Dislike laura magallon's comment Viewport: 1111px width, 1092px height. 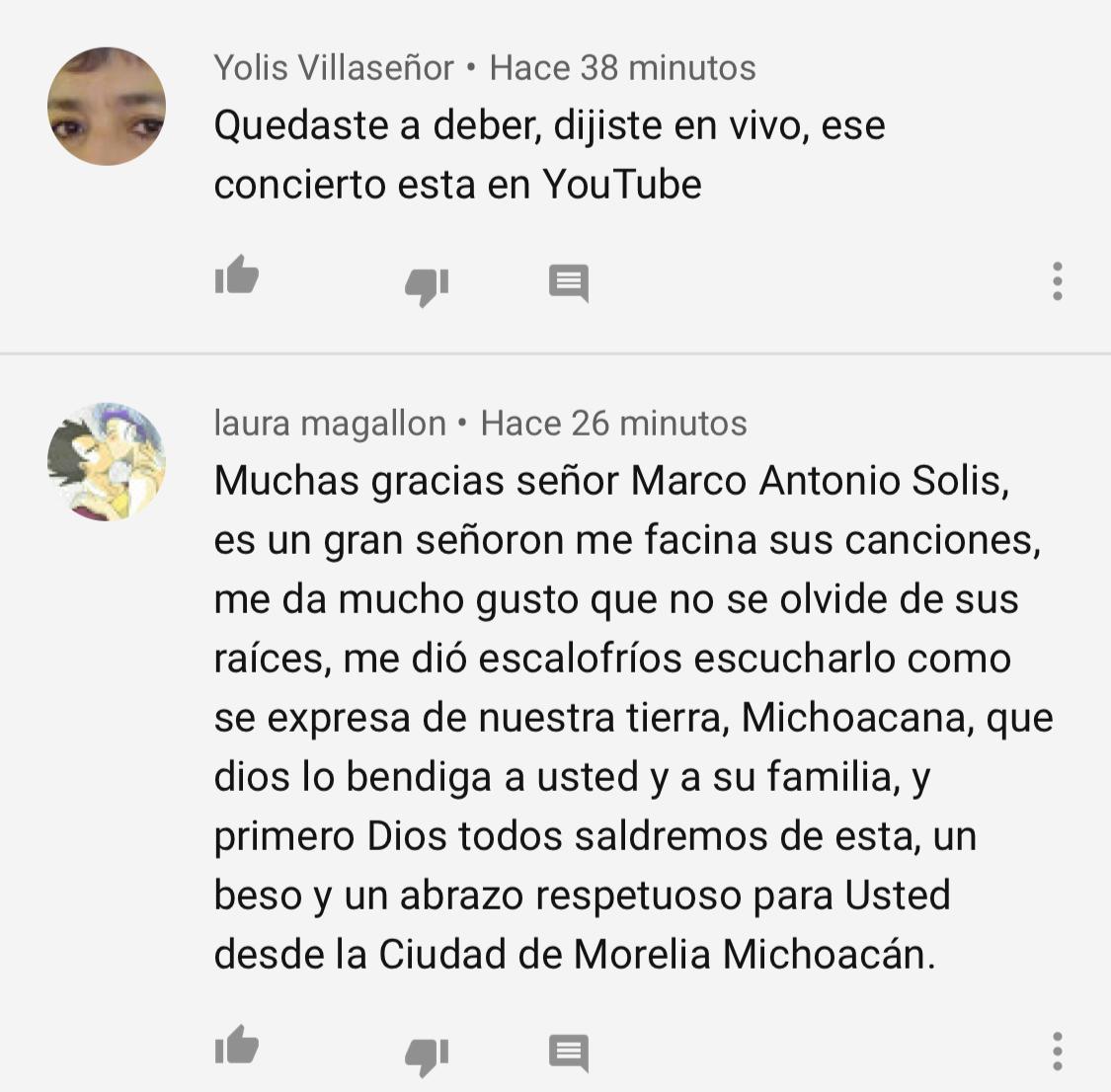[427, 1054]
